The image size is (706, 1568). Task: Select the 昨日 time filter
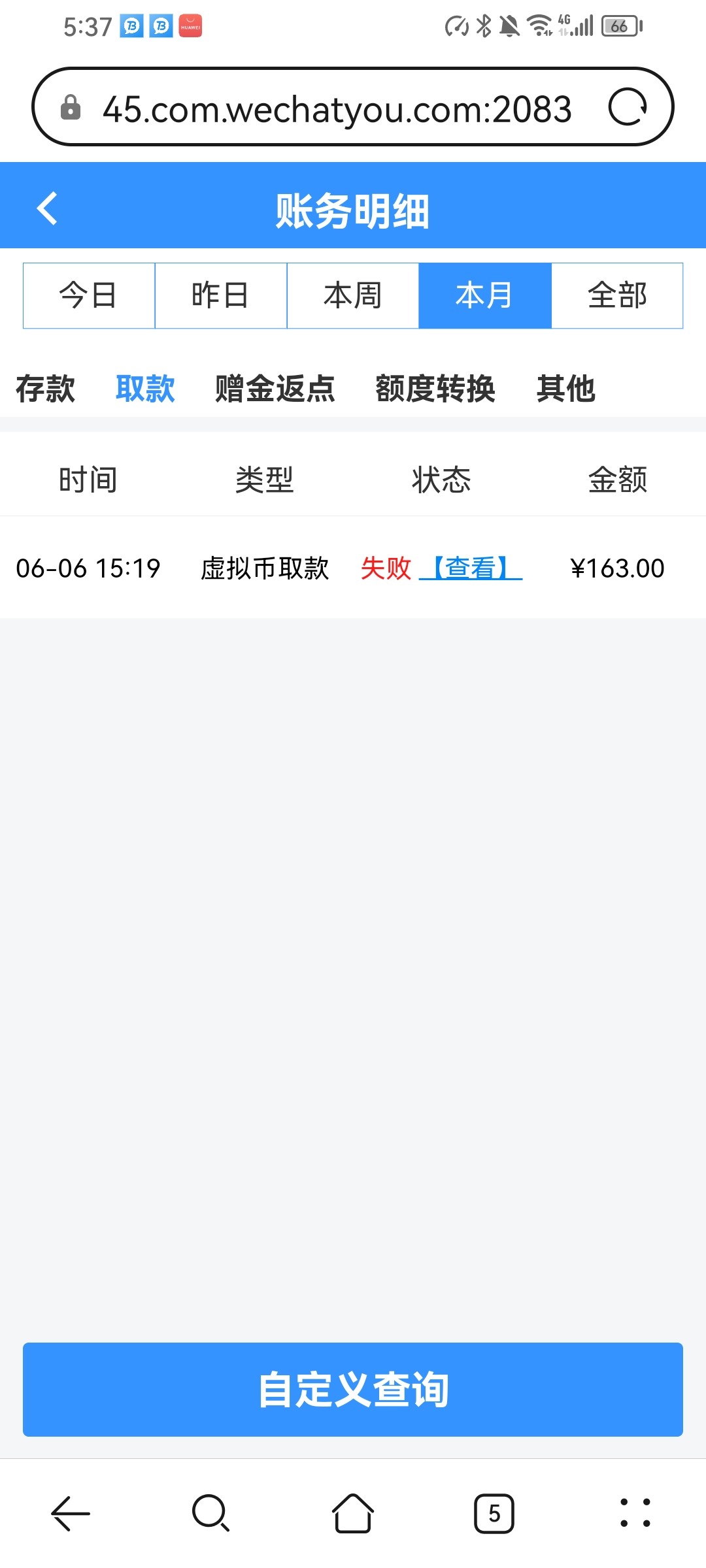(x=221, y=295)
